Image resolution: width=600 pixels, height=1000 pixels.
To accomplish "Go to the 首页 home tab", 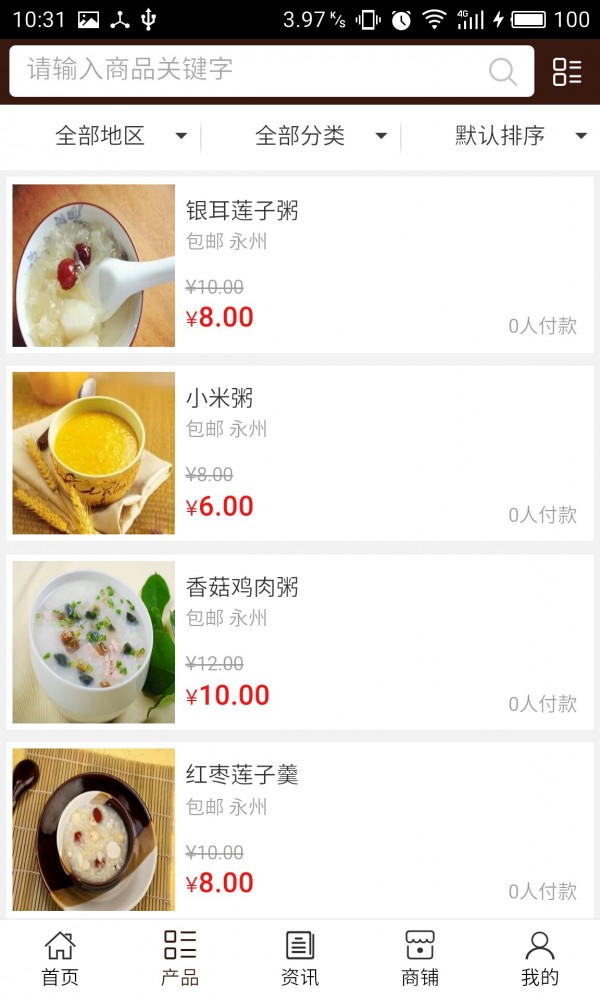I will tap(60, 959).
